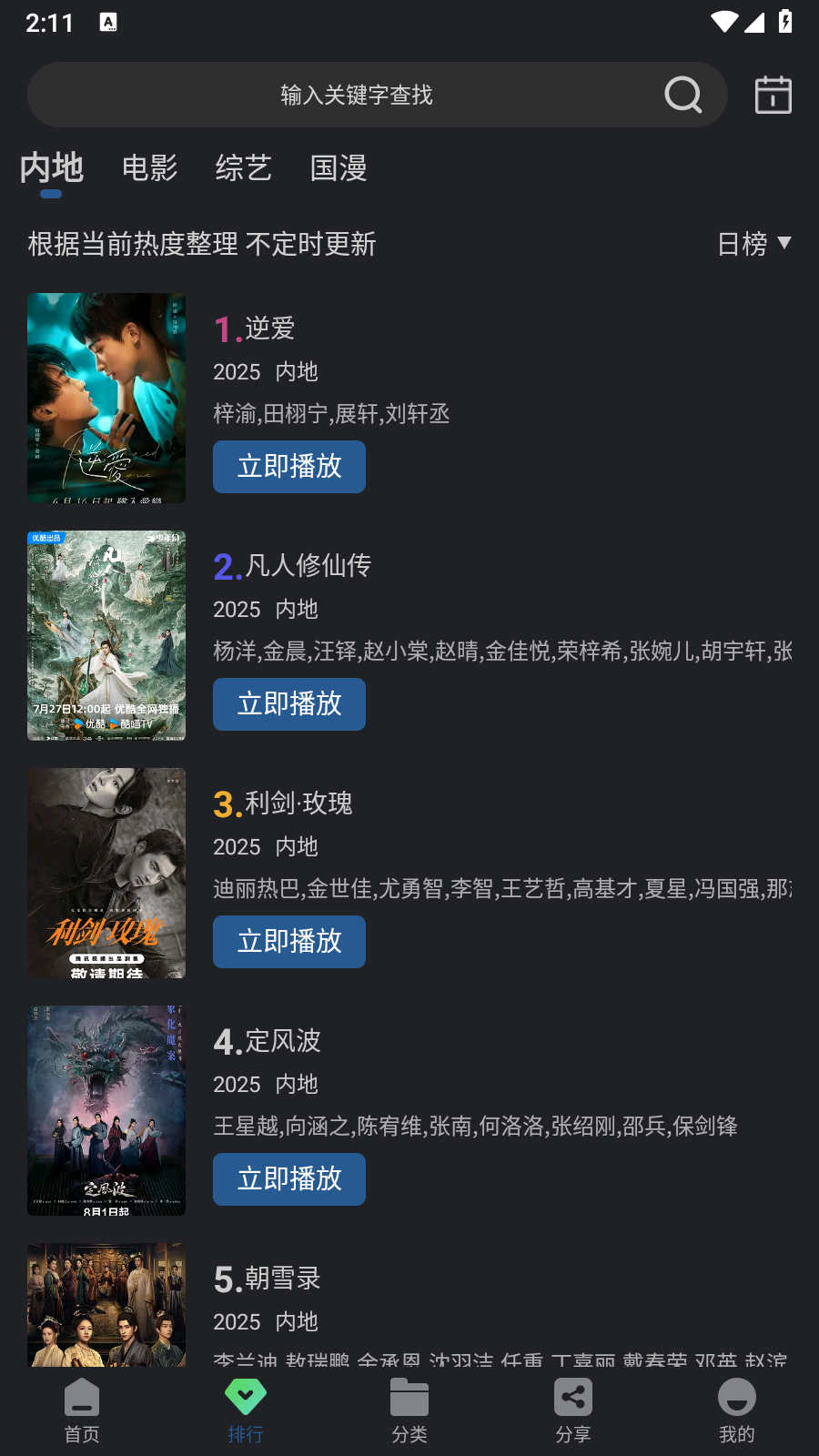819x1456 pixels.
Task: Open 我的 profile icon bottom right
Action: click(736, 1397)
